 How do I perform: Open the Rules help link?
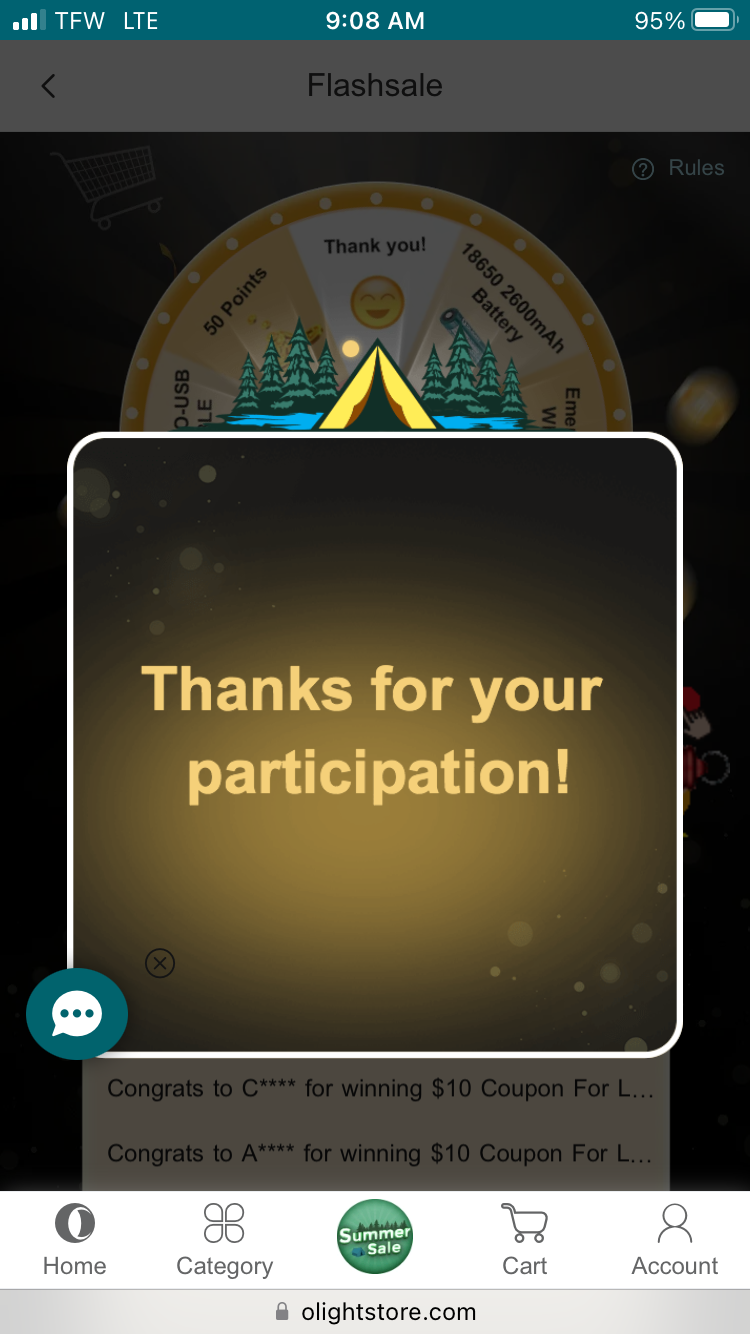coord(679,168)
